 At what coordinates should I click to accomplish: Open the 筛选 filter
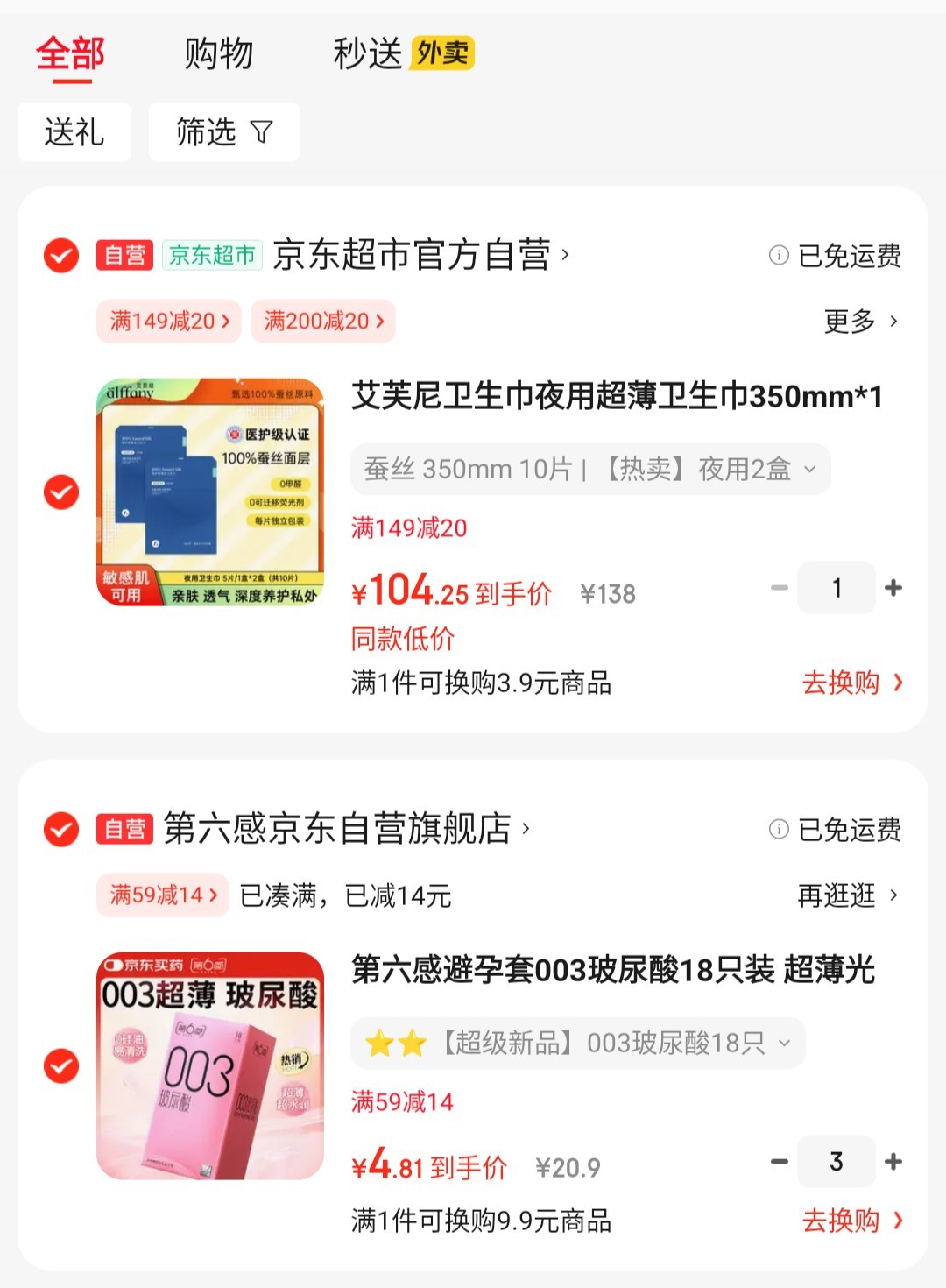tap(224, 132)
